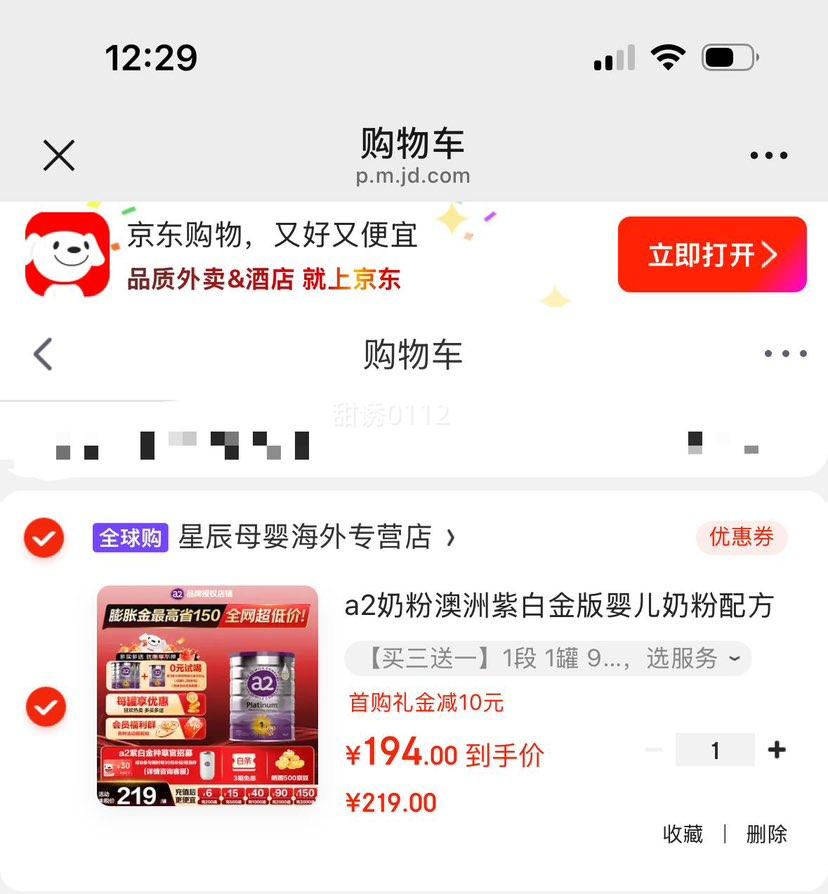Tap the 立即打开 open-app button
The image size is (828, 894).
pos(712,253)
